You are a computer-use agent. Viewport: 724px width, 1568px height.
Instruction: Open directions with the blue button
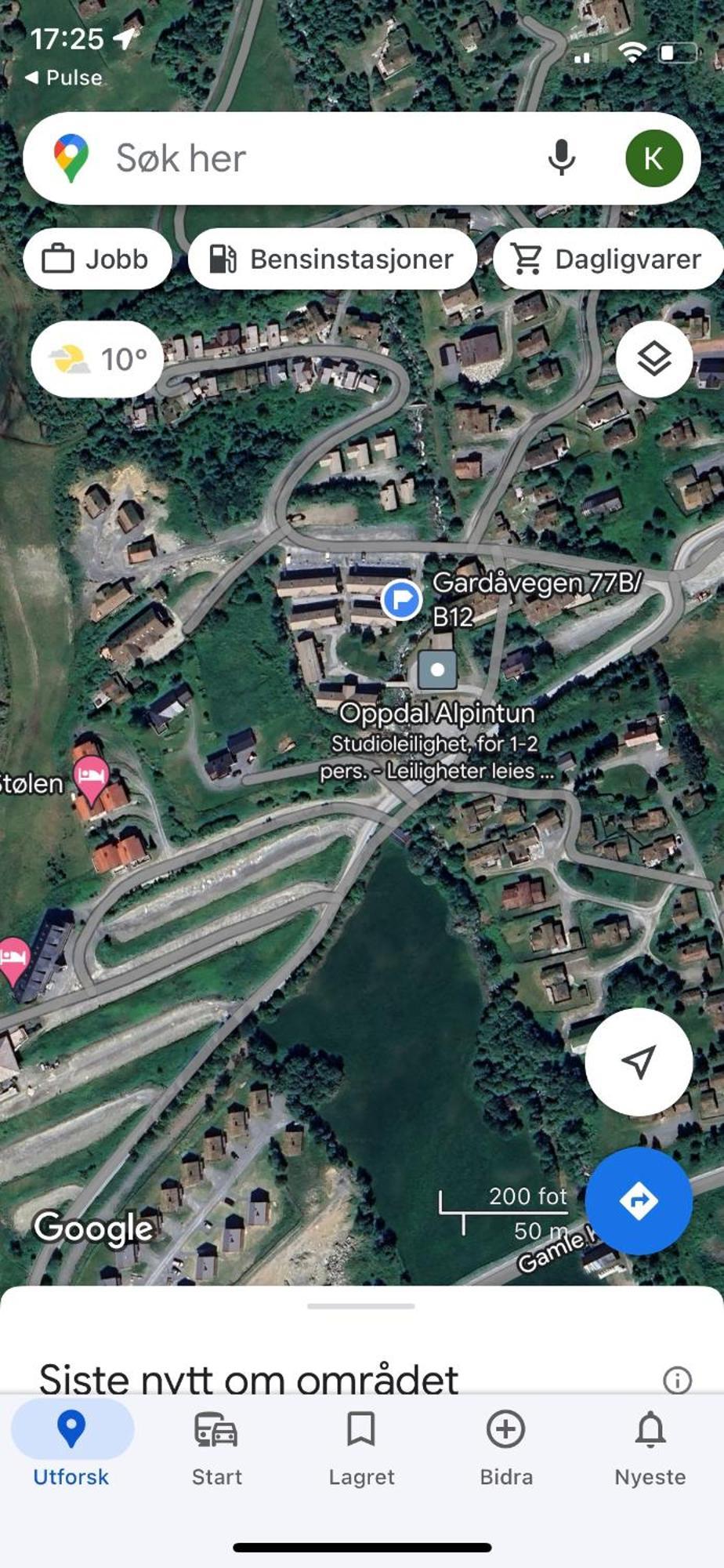(639, 1200)
